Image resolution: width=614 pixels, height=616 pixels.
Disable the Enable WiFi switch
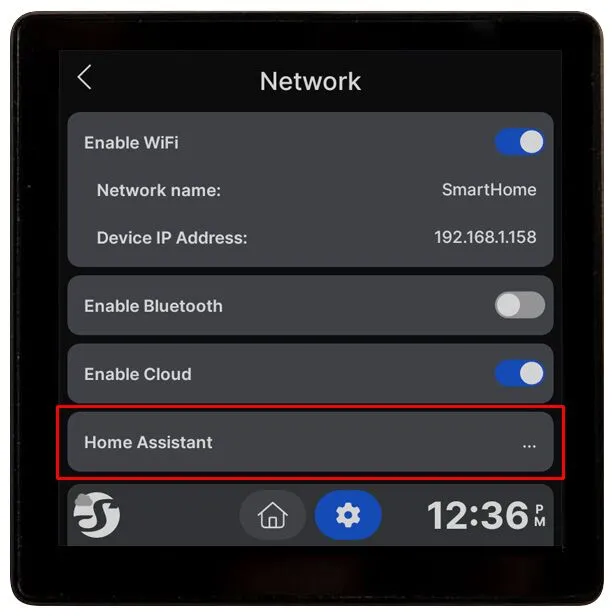click(x=519, y=142)
